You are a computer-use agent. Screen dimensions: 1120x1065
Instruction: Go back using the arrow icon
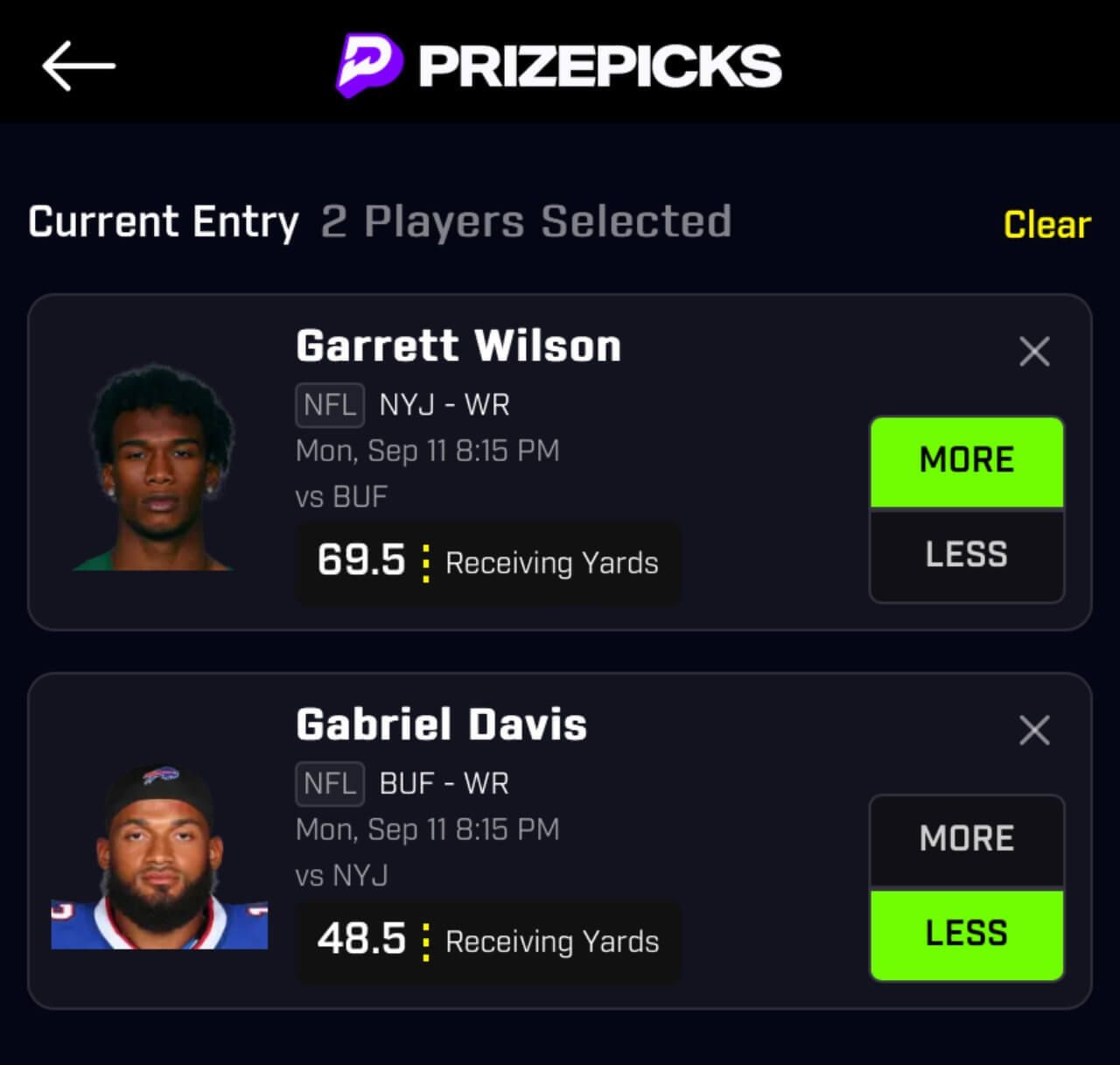tap(79, 66)
